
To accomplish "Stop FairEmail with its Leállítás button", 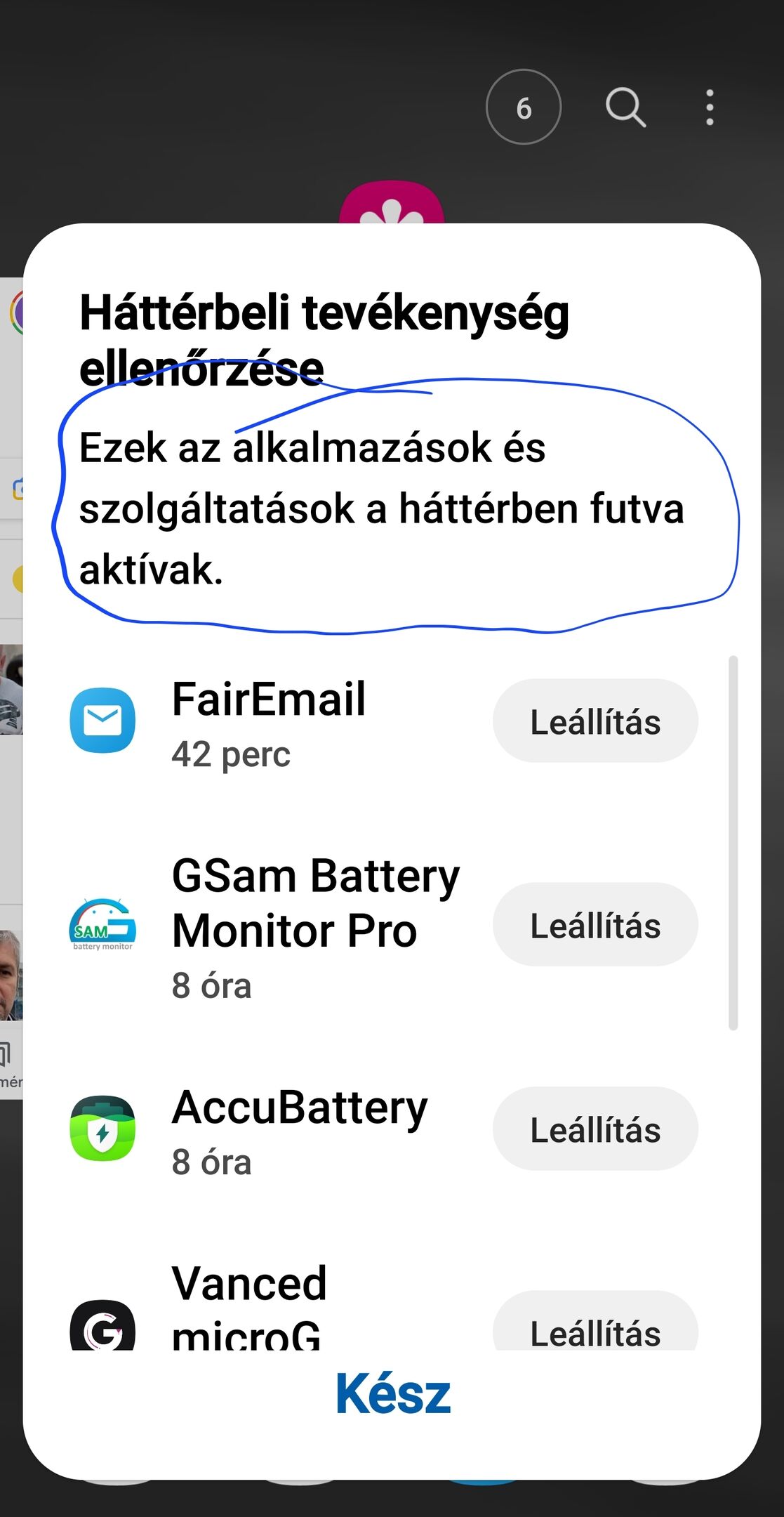I will [x=595, y=721].
